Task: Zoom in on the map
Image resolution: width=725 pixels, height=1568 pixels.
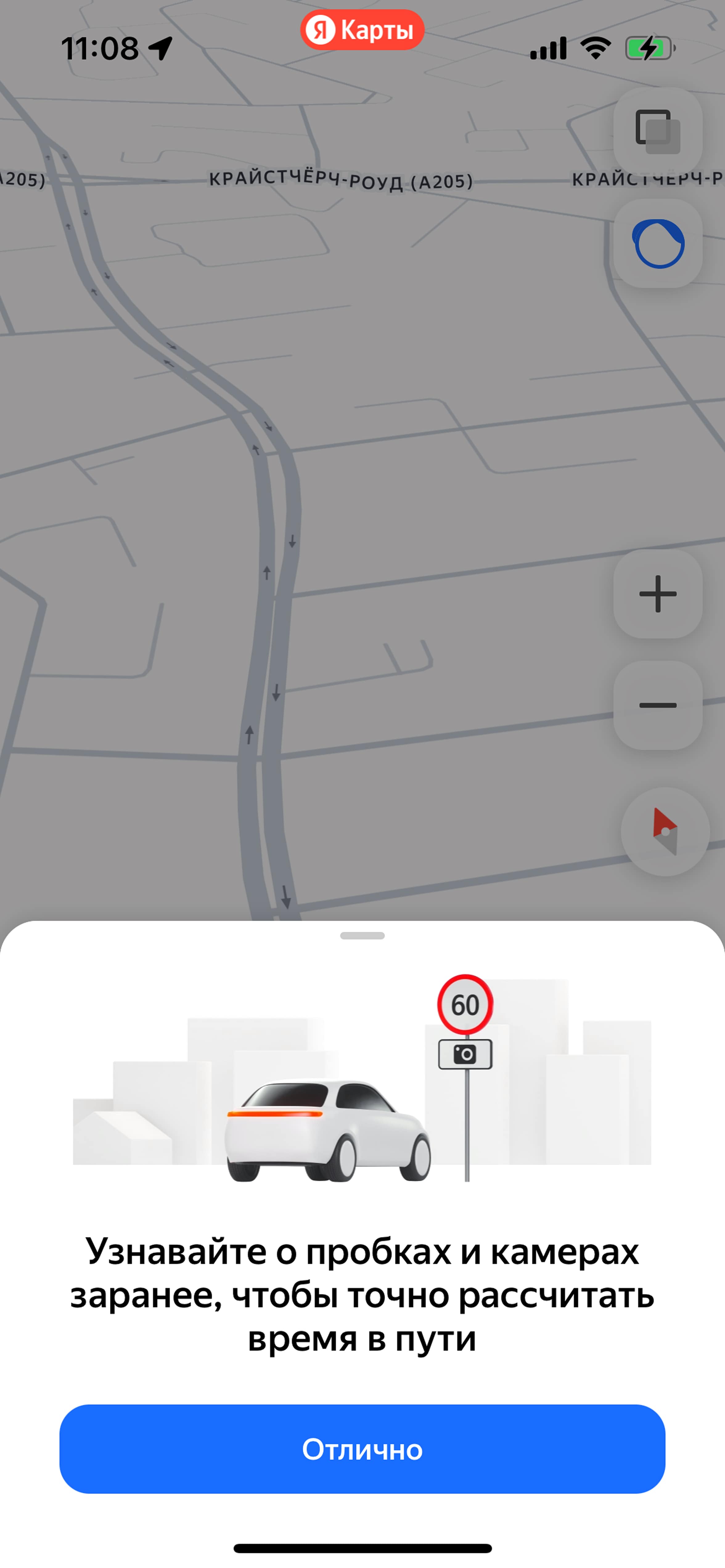Action: (x=657, y=594)
